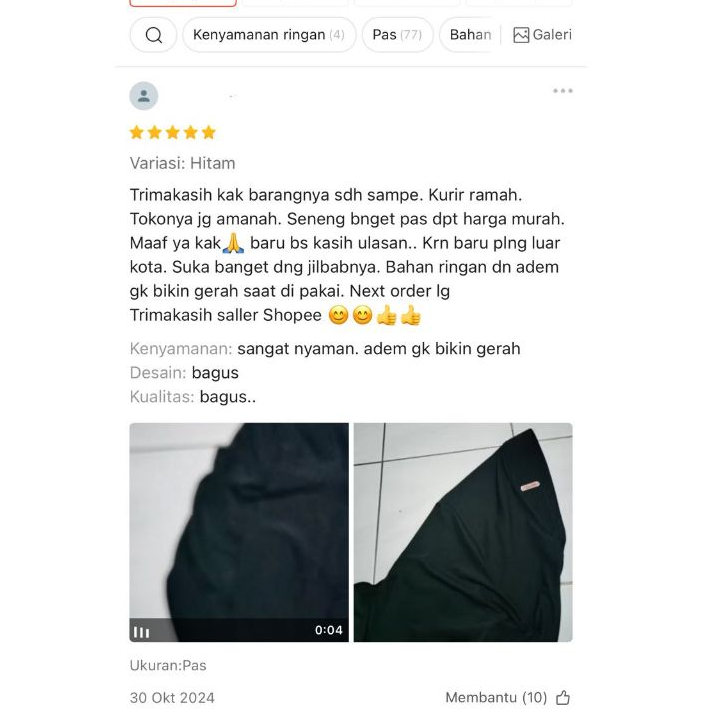Open the review search icon
The height and width of the screenshot is (714, 714).
[153, 35]
